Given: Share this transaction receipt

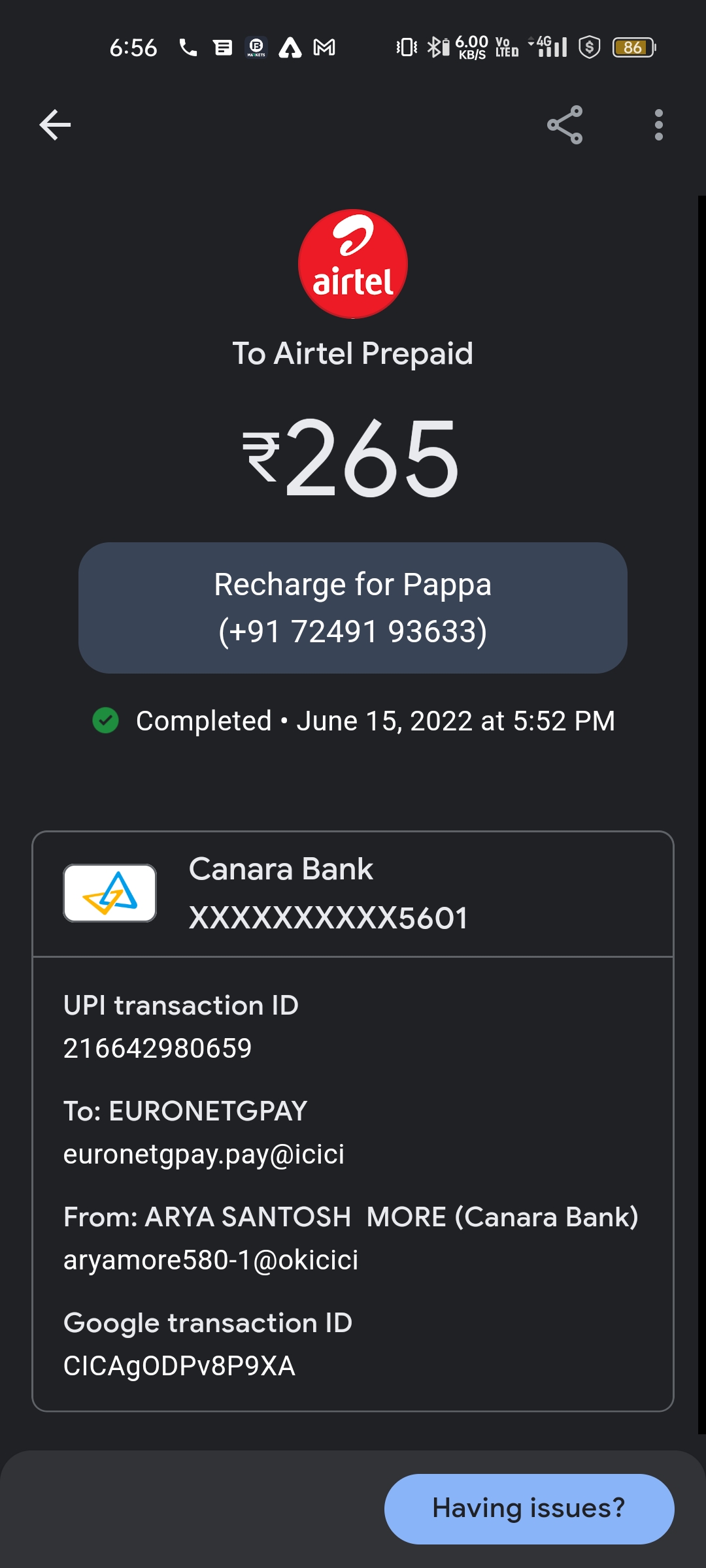Looking at the screenshot, I should (x=565, y=125).
